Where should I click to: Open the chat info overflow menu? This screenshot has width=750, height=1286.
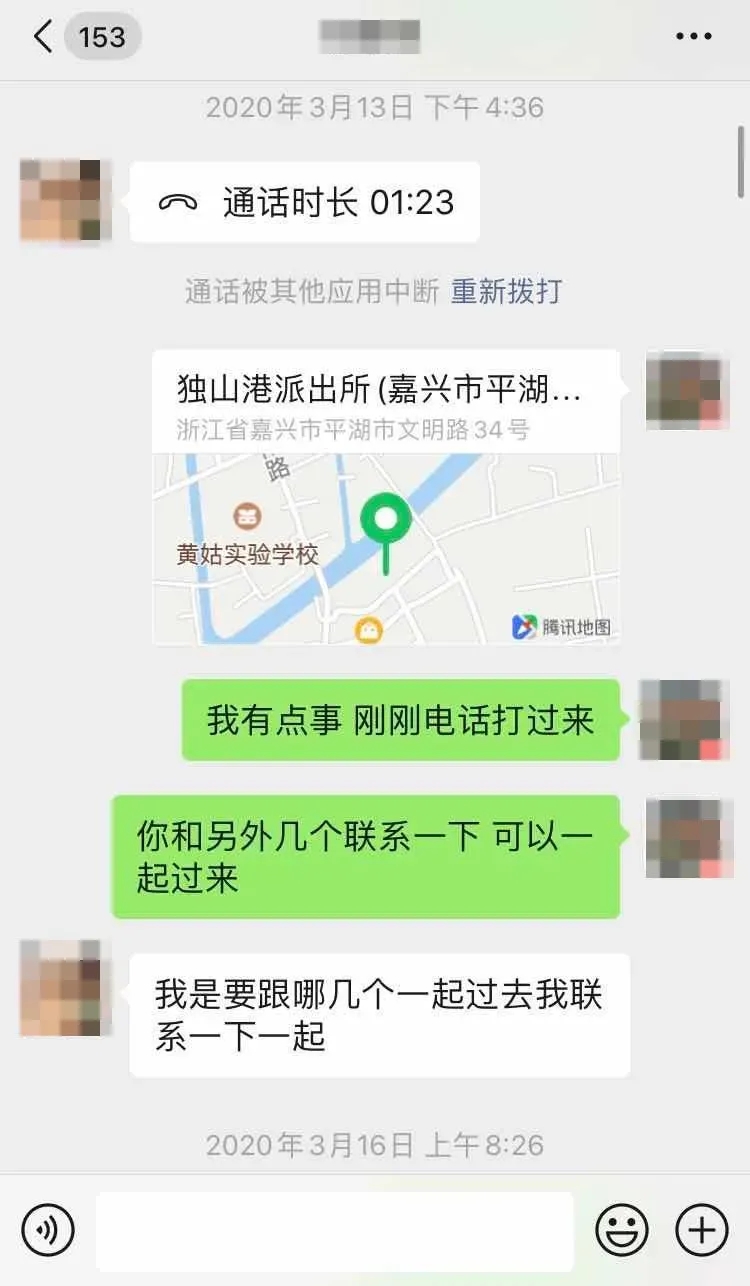693,37
